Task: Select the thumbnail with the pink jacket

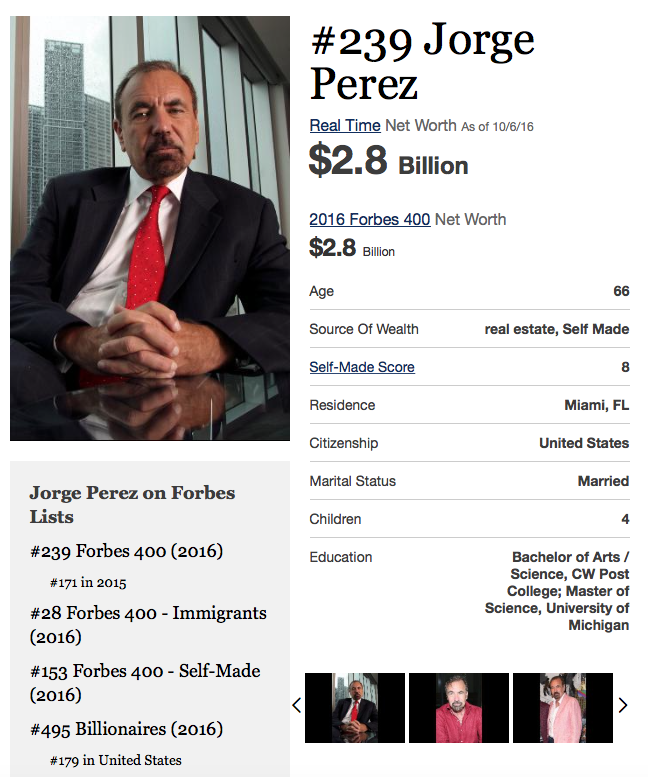Action: click(562, 707)
